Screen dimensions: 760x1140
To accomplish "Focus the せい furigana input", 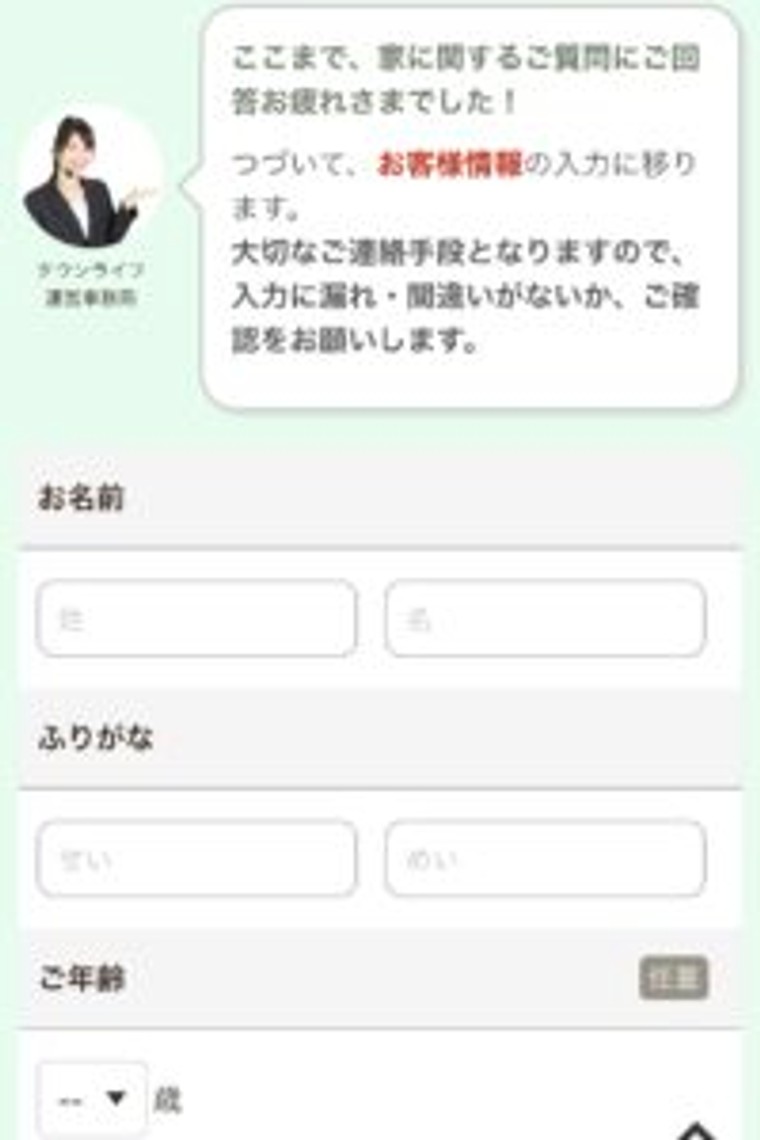I will (196, 859).
